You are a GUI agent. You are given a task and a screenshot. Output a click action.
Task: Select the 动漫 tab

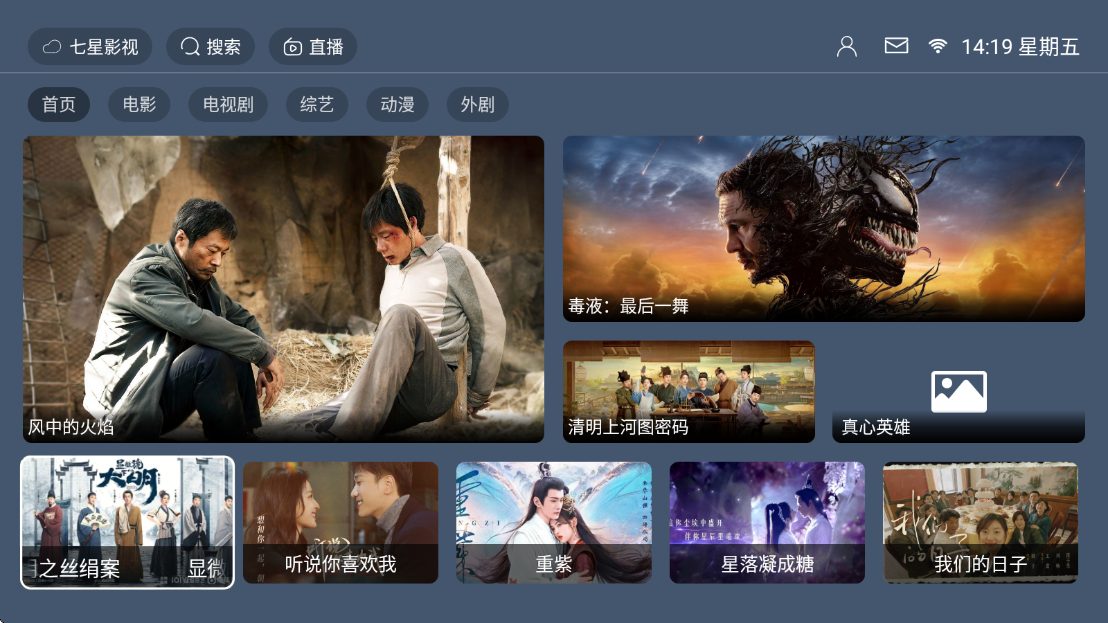(x=397, y=104)
